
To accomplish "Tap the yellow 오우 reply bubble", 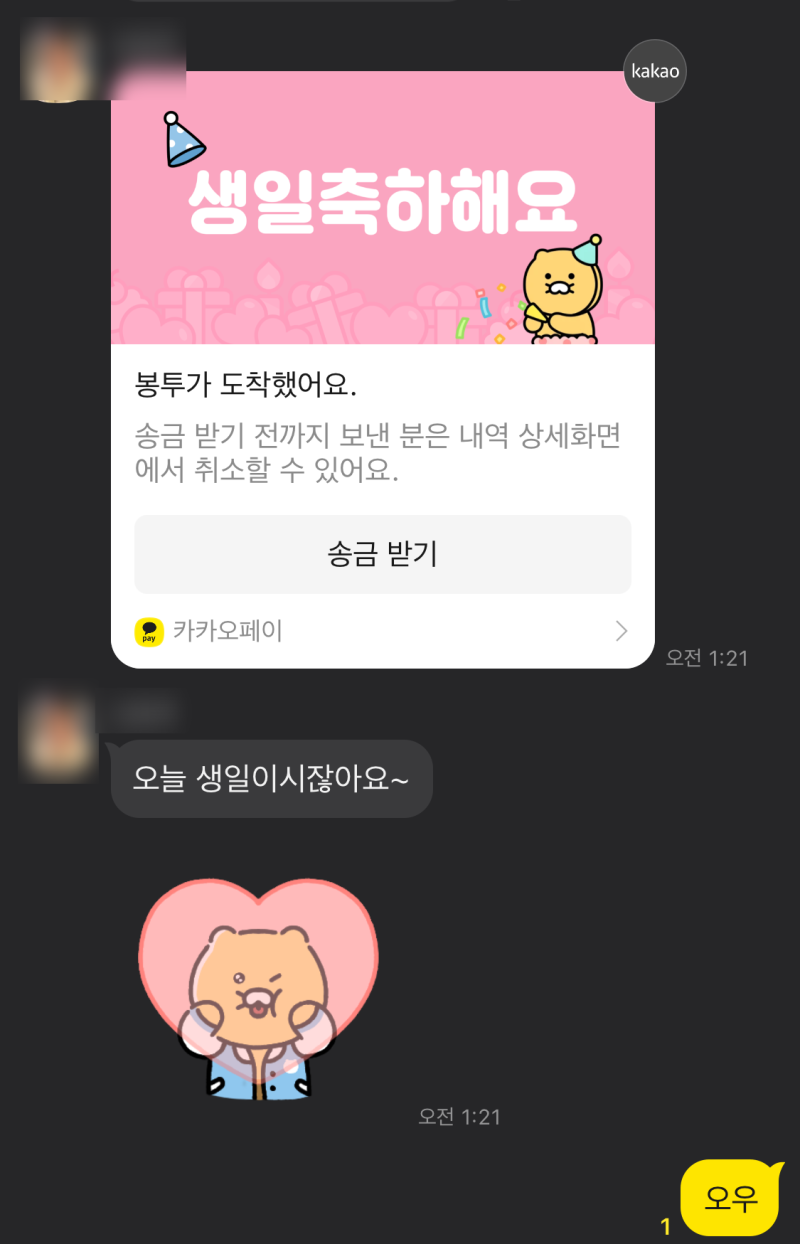I will pos(729,1196).
